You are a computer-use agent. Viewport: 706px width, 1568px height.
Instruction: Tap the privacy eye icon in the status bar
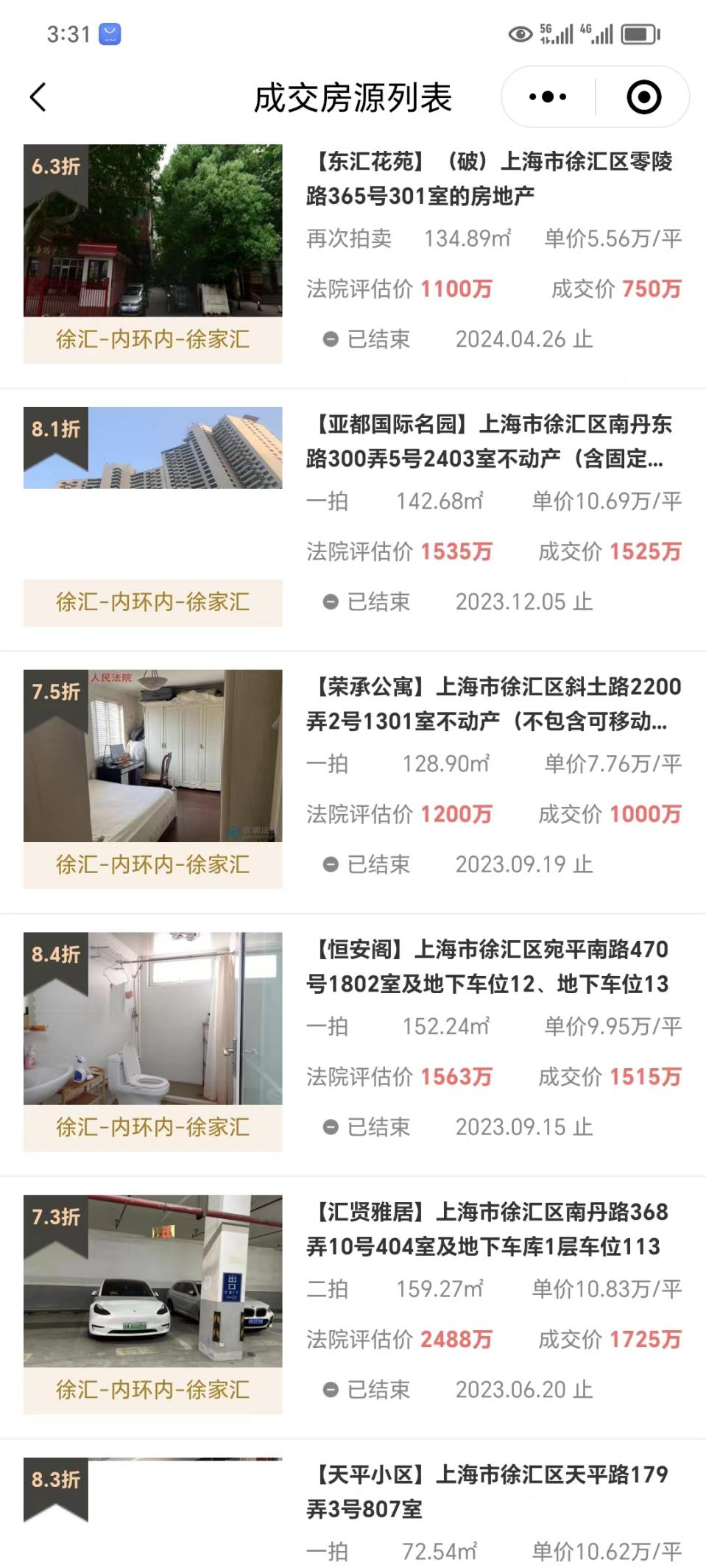(520, 32)
